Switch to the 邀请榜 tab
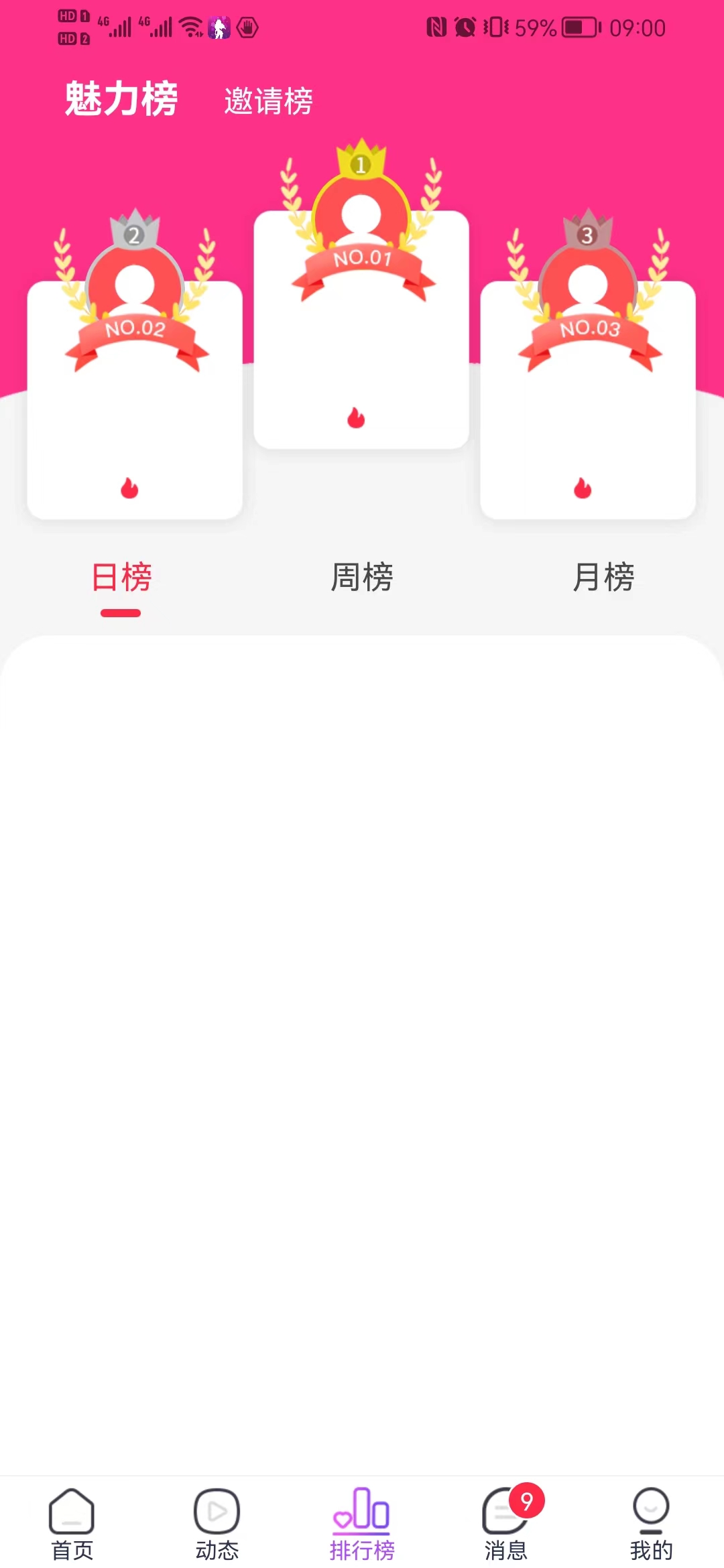724x1568 pixels. pyautogui.click(x=268, y=101)
